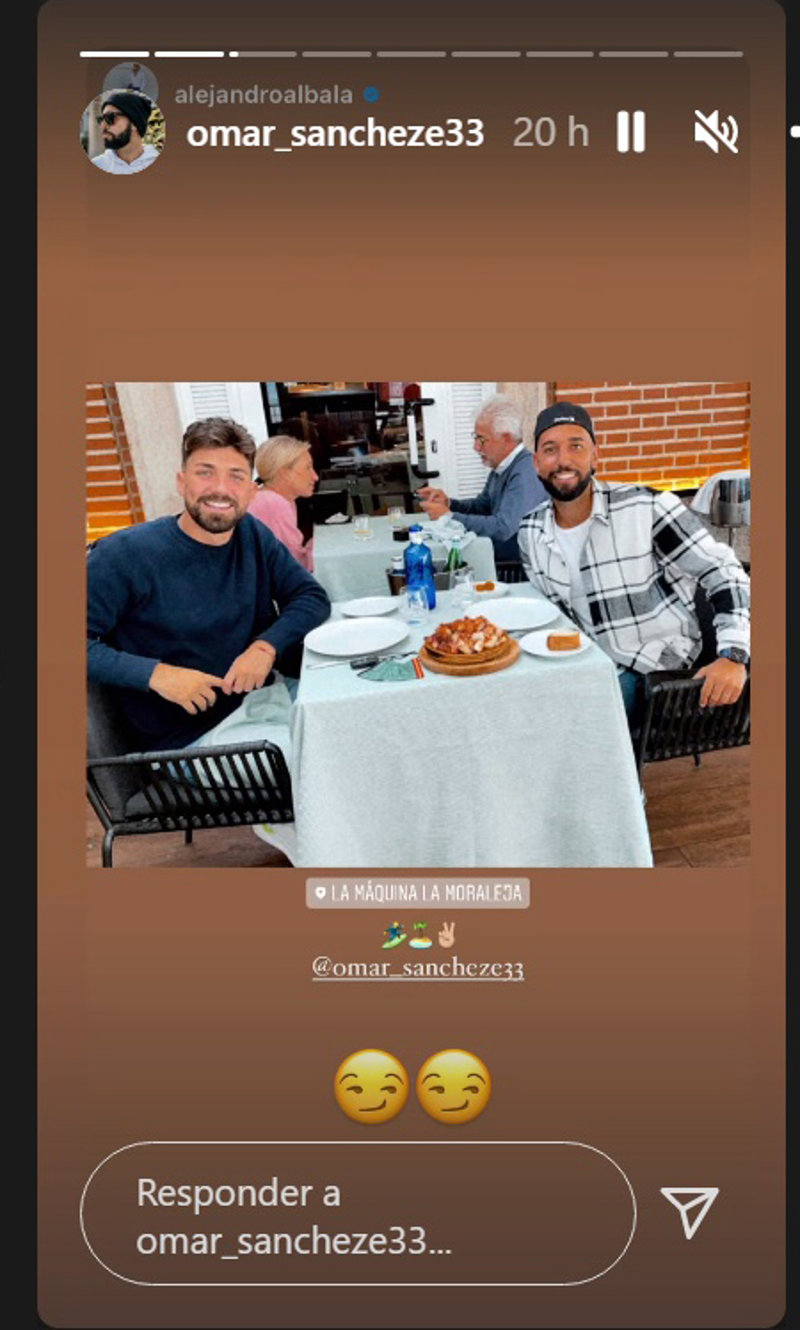Tap the reply field for omar_sancheze33
Viewport: 800px width, 1330px height.
click(357, 1213)
